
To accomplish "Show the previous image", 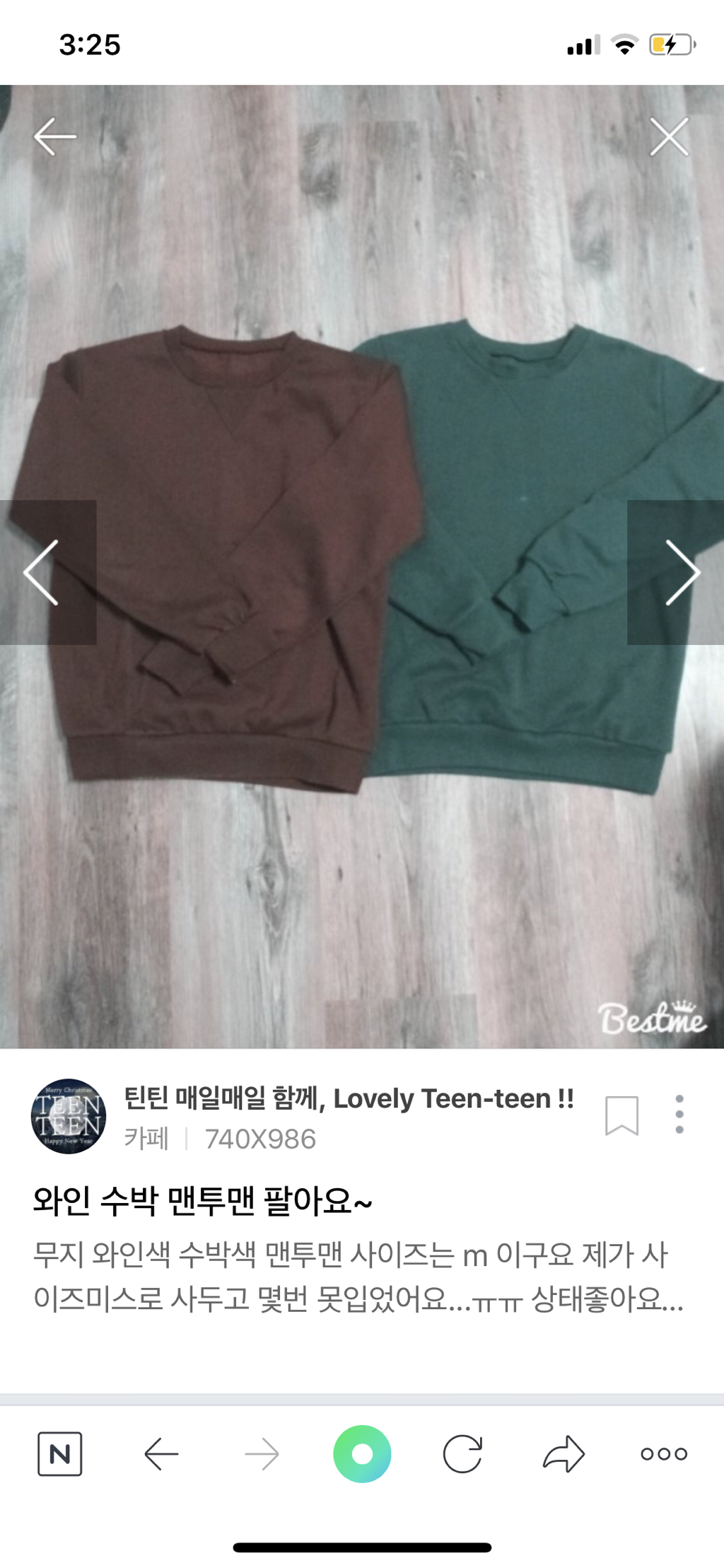I will click(x=48, y=572).
